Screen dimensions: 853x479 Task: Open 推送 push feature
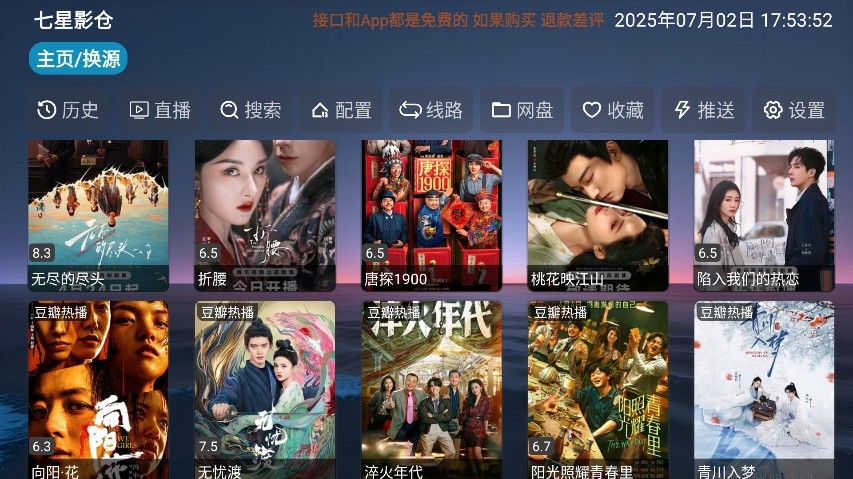point(703,110)
